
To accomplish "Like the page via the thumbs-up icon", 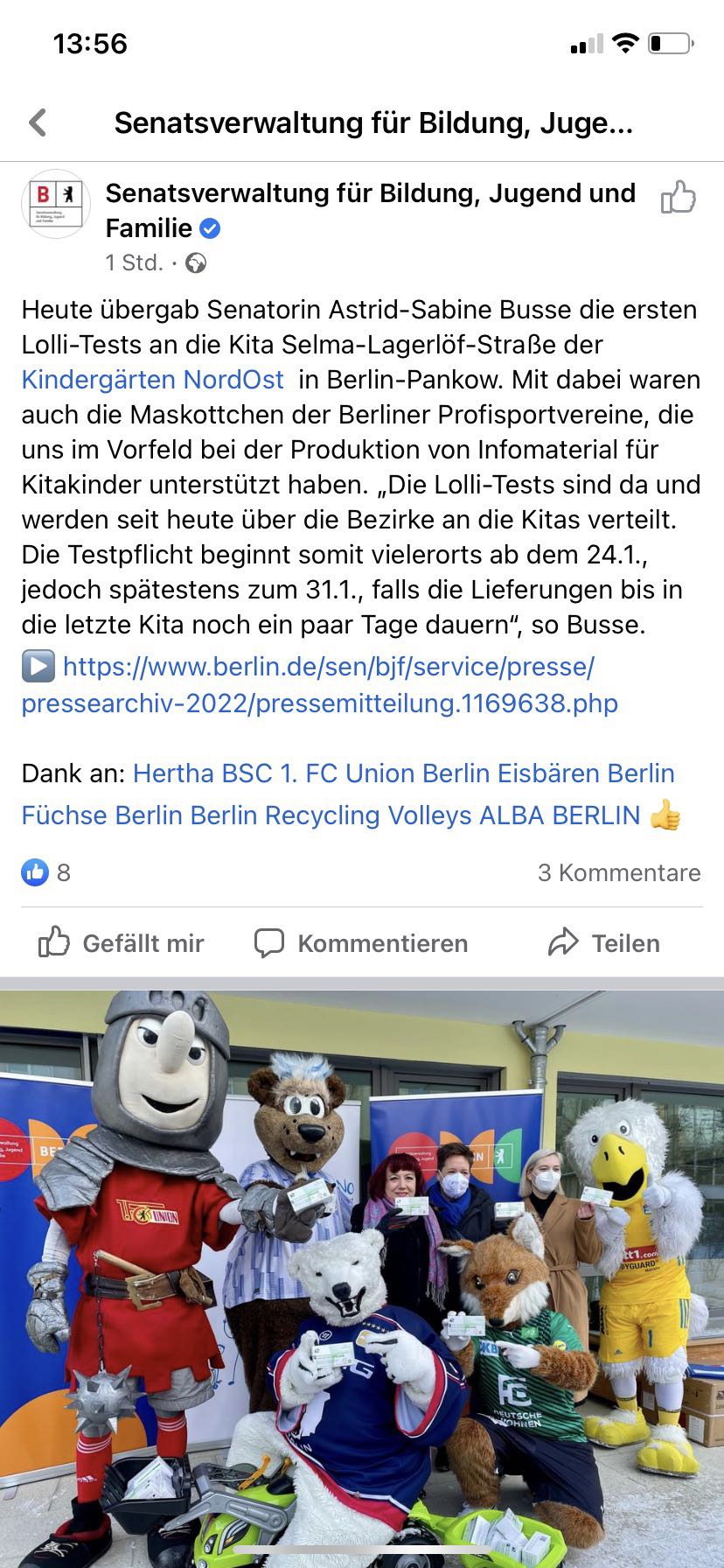I will point(678,198).
